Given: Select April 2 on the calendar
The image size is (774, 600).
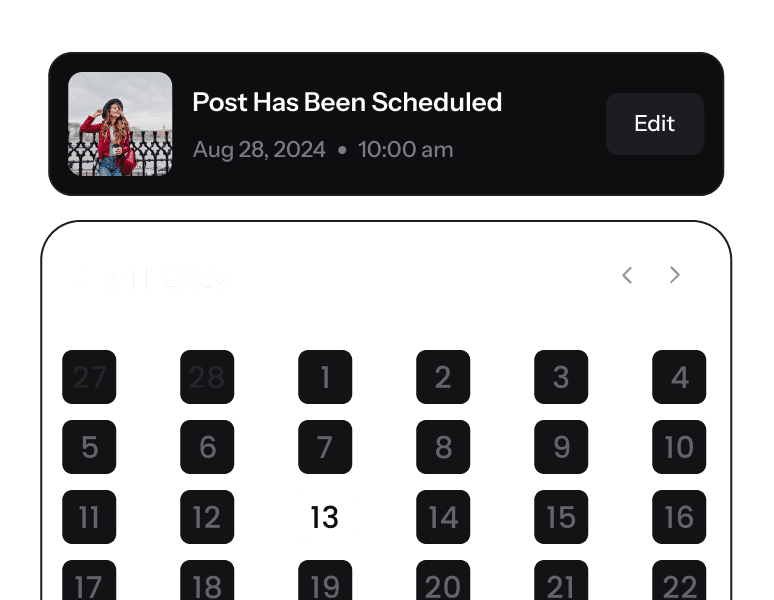Looking at the screenshot, I should click(443, 377).
